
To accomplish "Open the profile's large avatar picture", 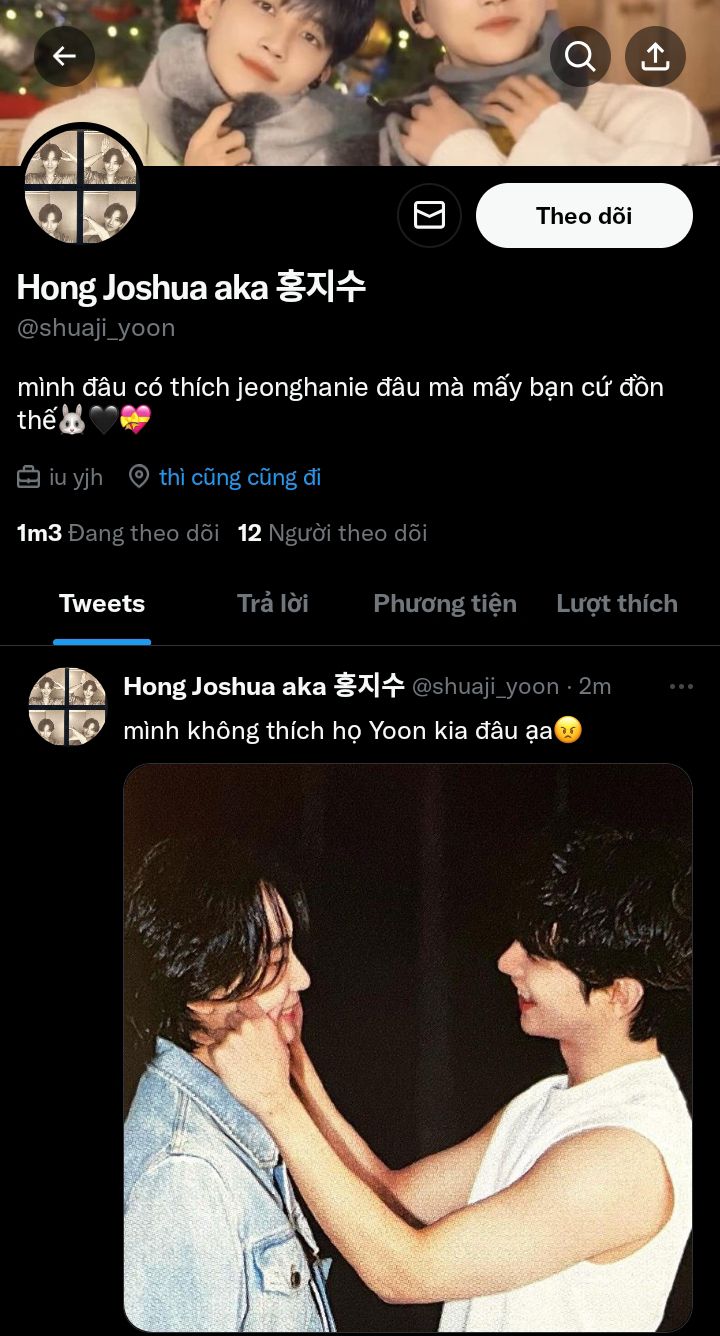I will pos(81,187).
